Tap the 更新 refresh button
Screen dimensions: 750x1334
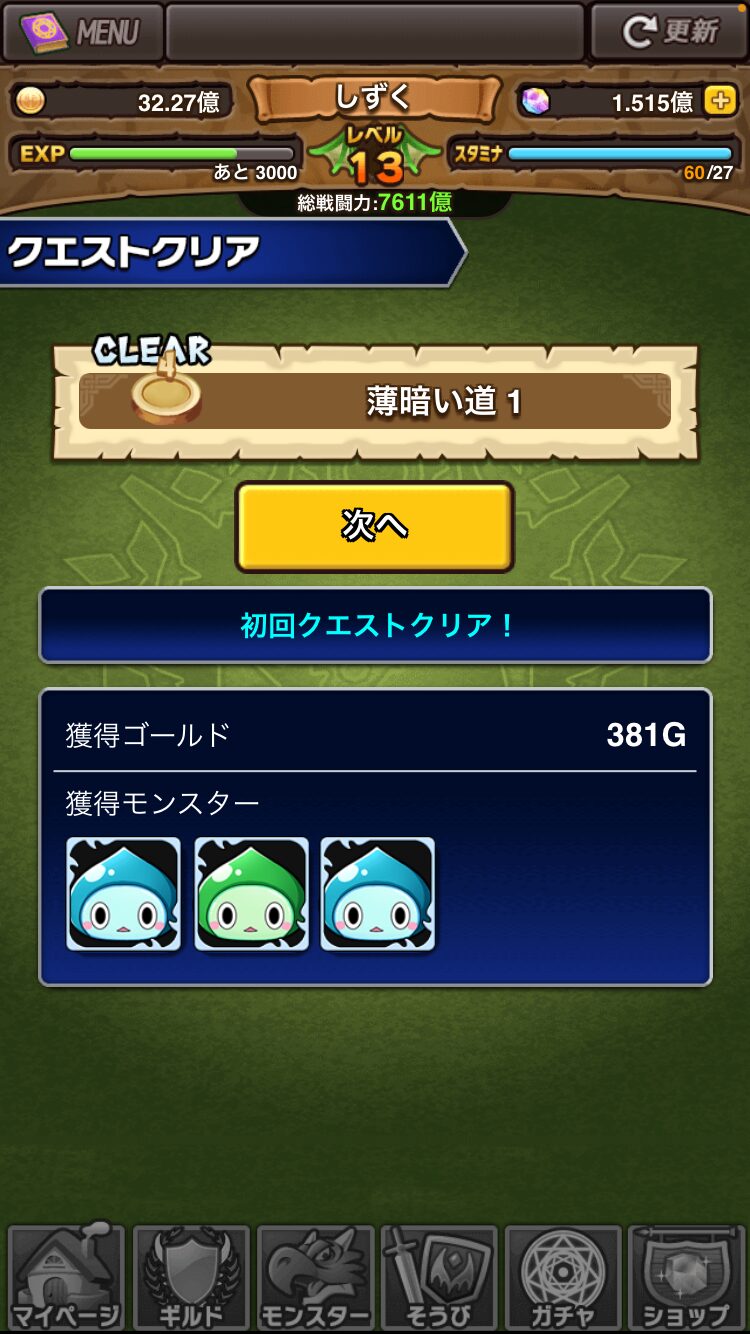pyautogui.click(x=668, y=32)
